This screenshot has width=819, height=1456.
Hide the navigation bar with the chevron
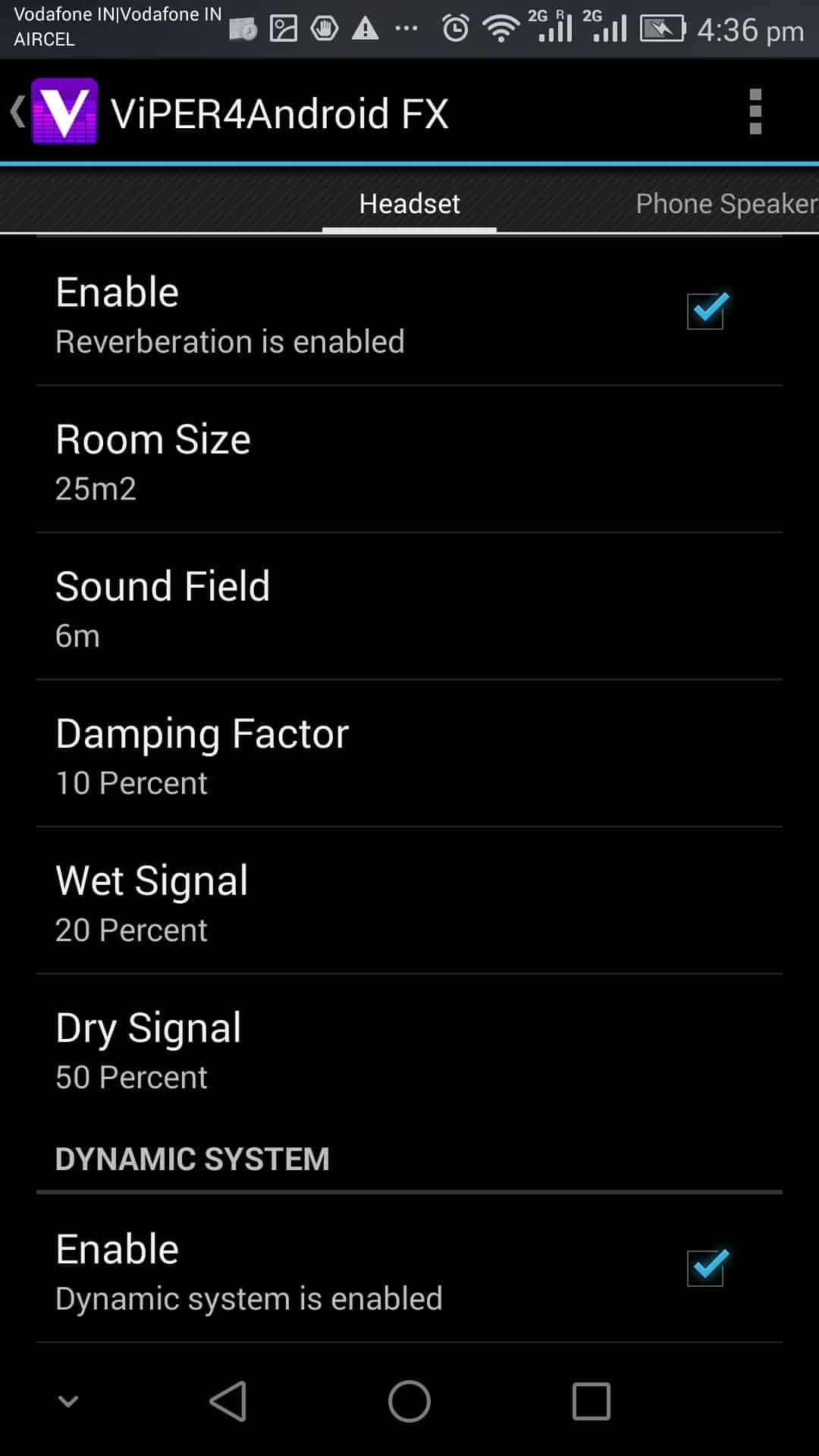(68, 1401)
